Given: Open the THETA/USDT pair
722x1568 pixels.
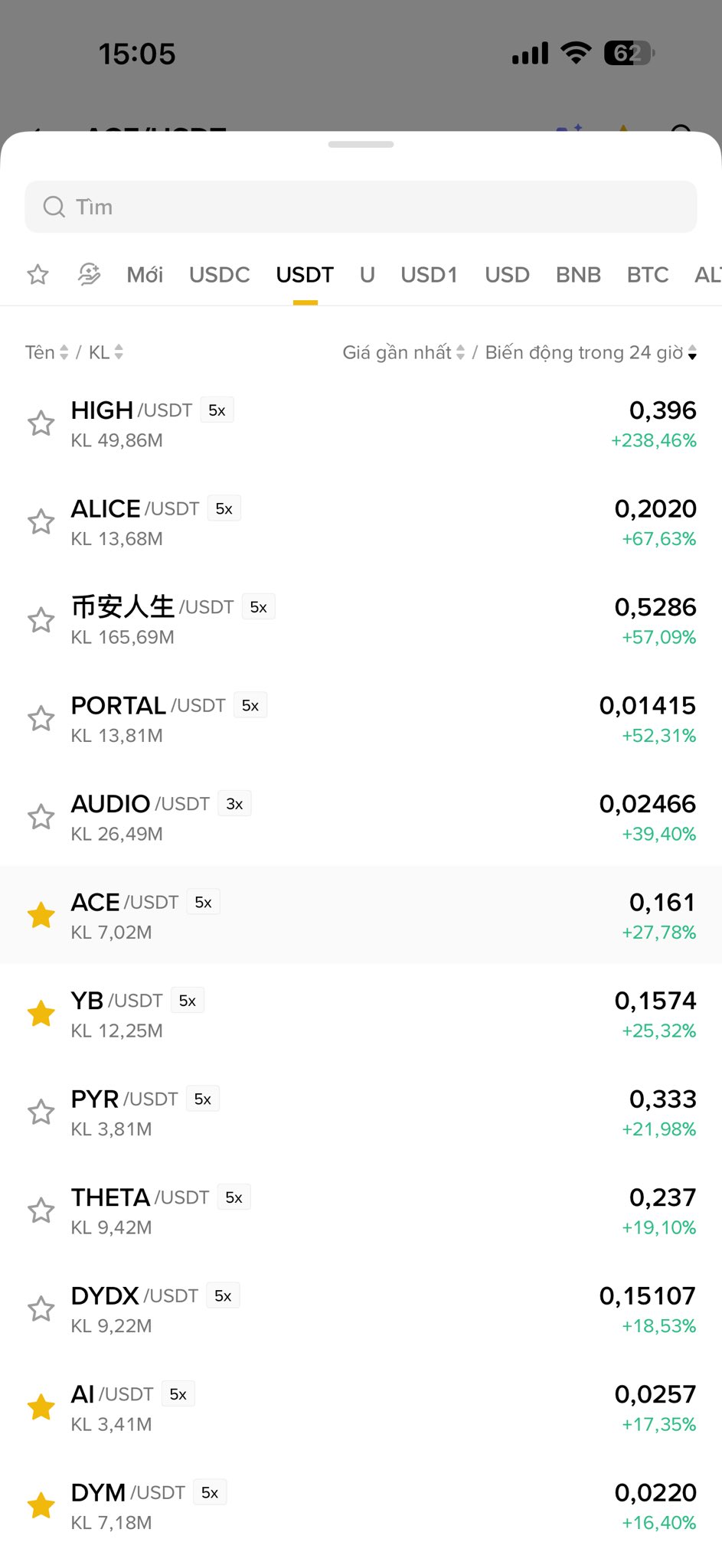Looking at the screenshot, I should (361, 1210).
